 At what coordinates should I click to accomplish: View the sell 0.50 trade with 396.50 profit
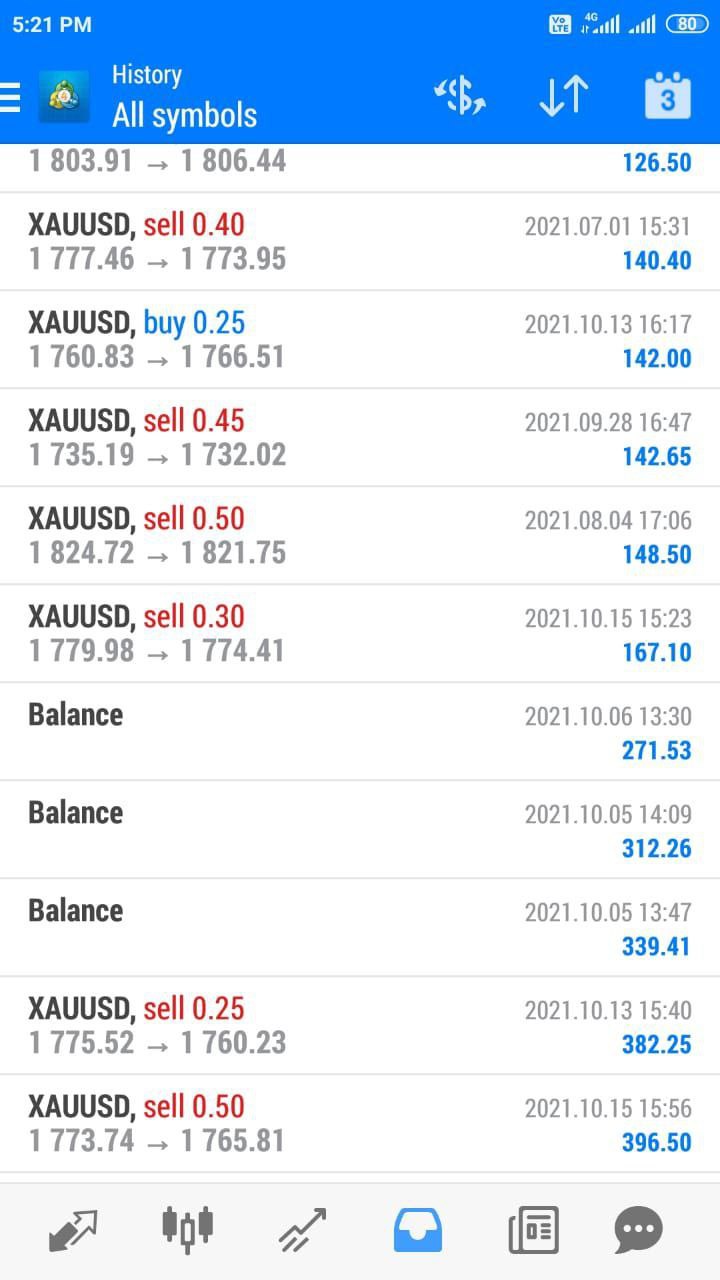[x=360, y=1124]
